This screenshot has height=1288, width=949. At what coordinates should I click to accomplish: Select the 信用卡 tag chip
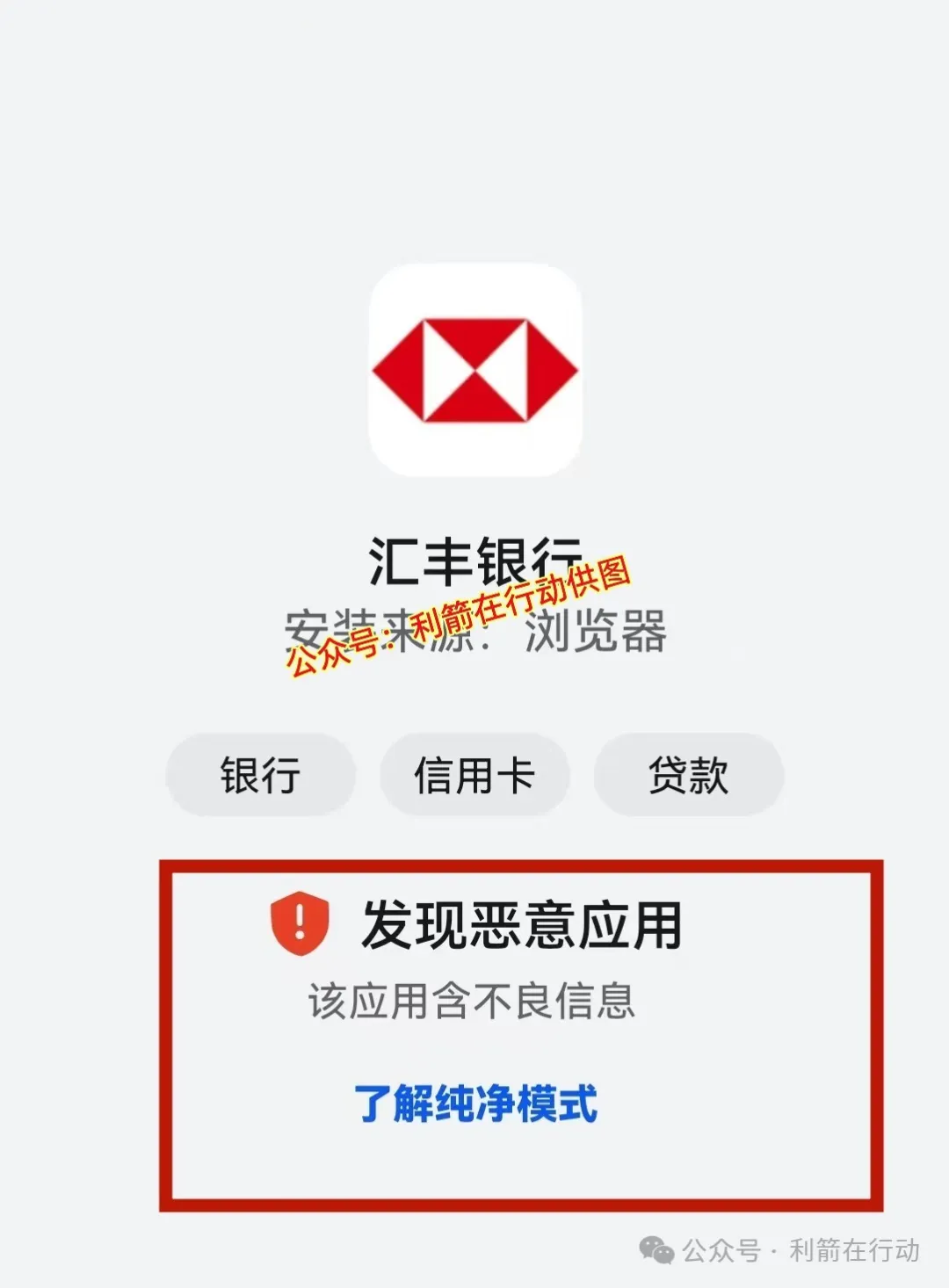pos(474,775)
